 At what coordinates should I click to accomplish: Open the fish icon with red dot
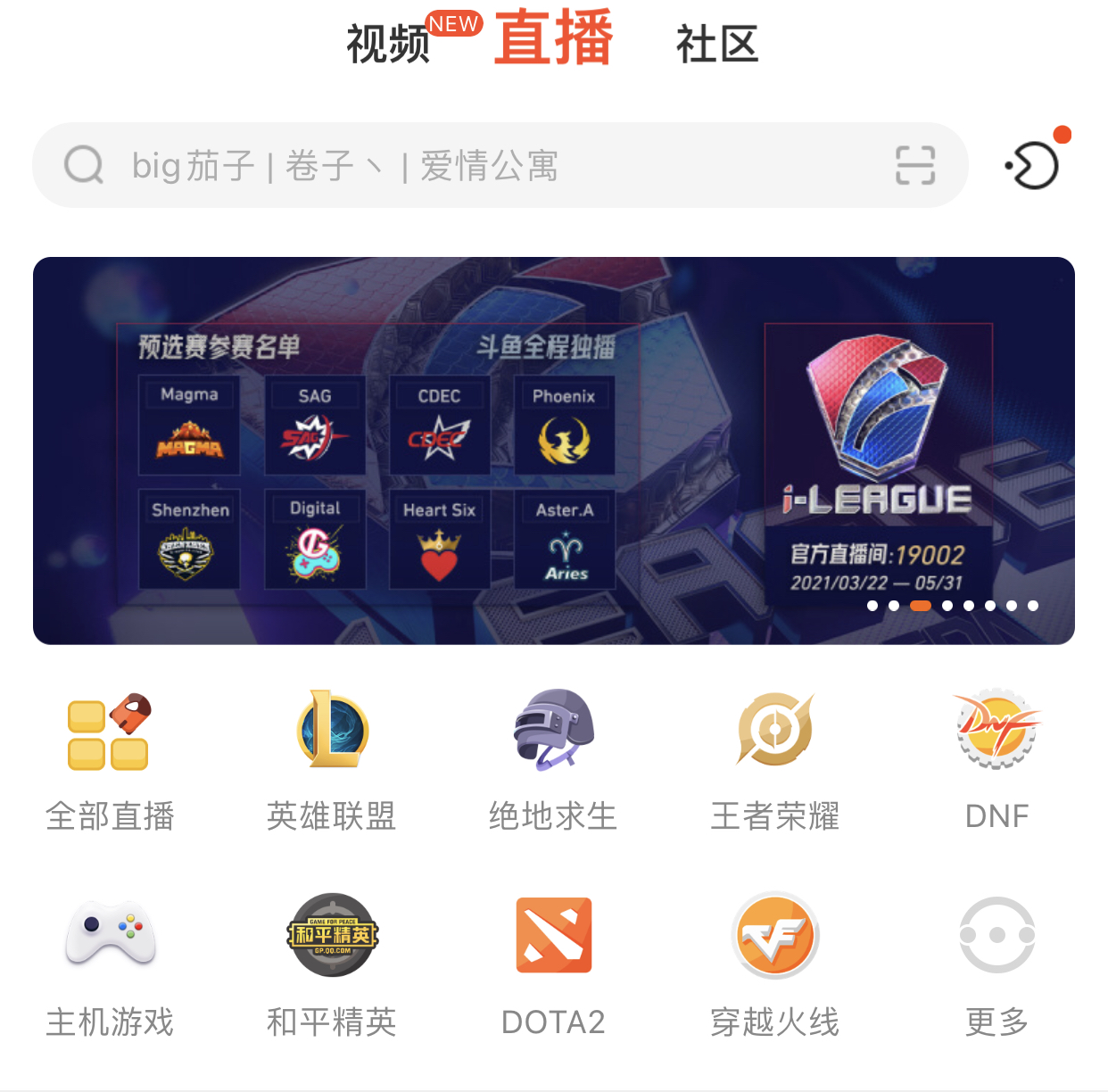[x=1034, y=164]
